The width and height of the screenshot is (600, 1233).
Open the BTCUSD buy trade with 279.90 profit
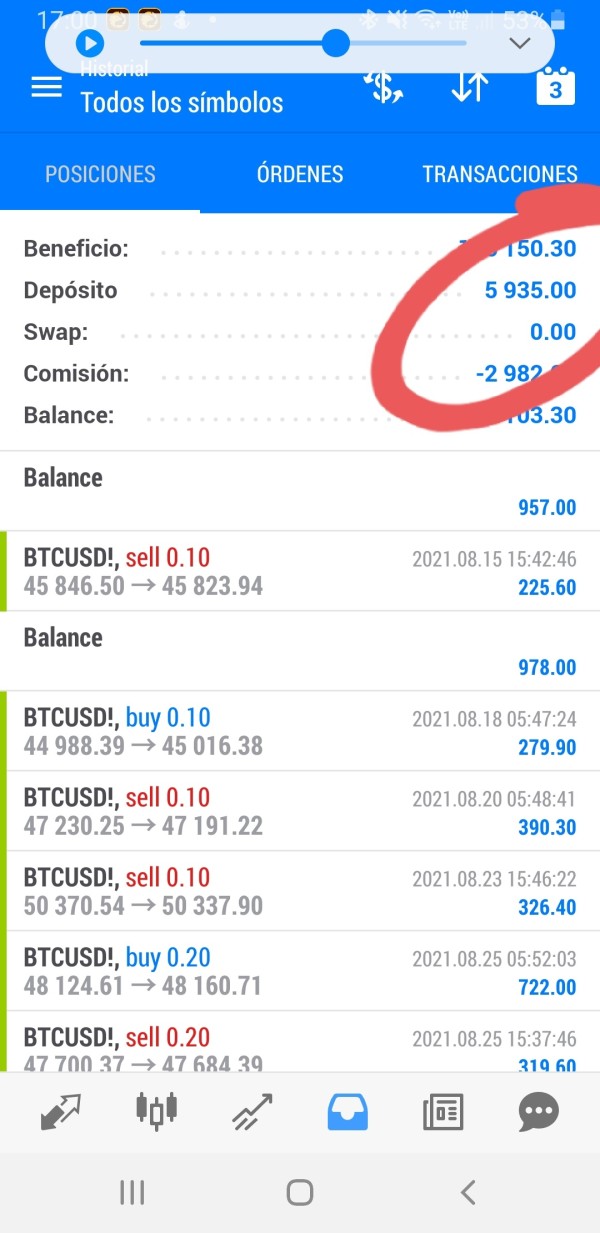pos(300,732)
